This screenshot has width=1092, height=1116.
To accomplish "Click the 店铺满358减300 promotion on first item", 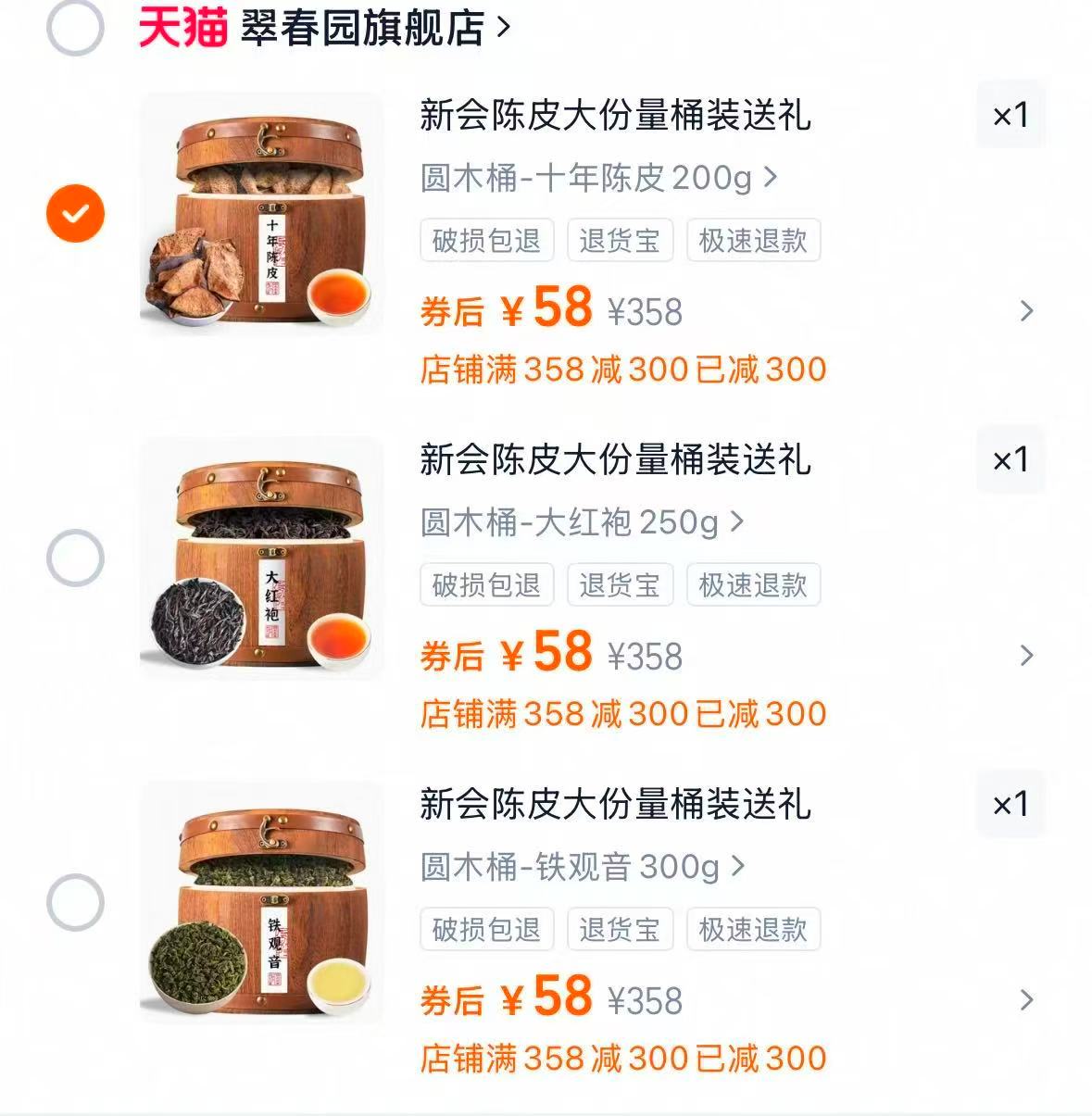I will pyautogui.click(x=623, y=368).
